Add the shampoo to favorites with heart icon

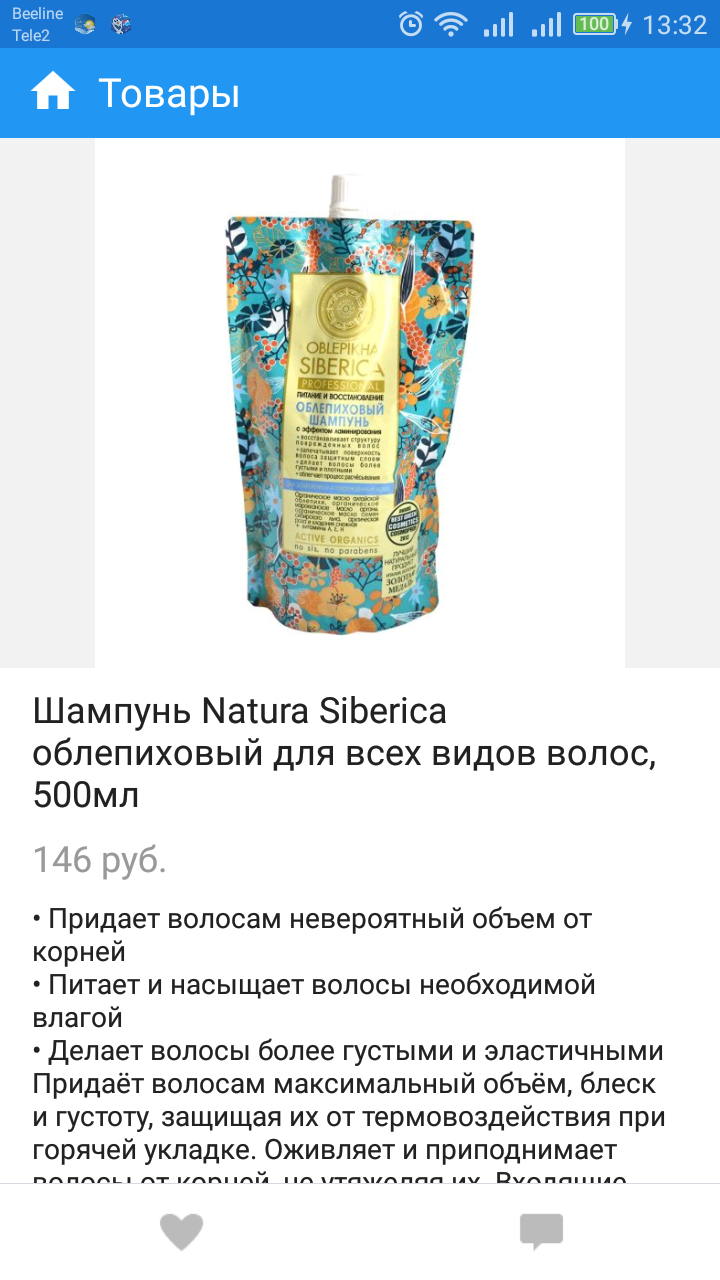(x=181, y=1231)
